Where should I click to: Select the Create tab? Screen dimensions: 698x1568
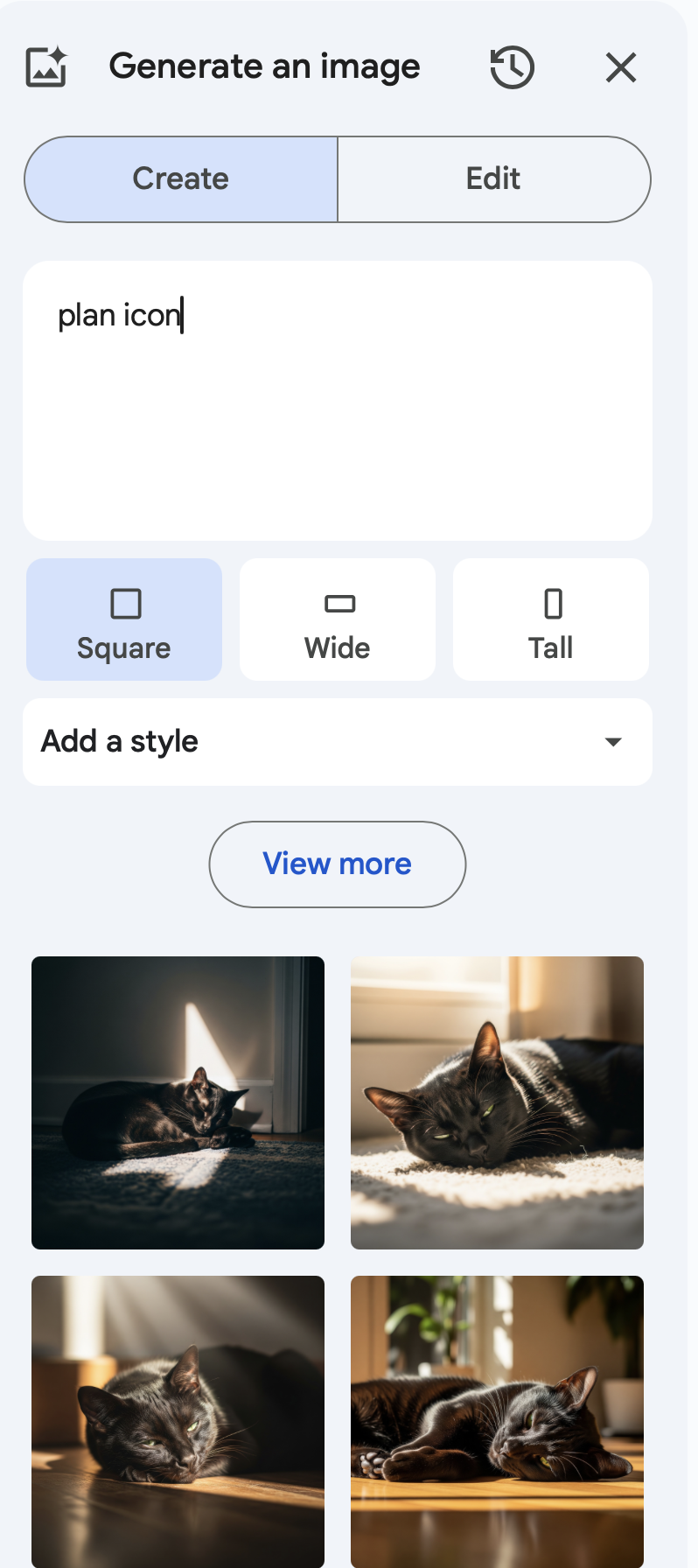pyautogui.click(x=180, y=178)
